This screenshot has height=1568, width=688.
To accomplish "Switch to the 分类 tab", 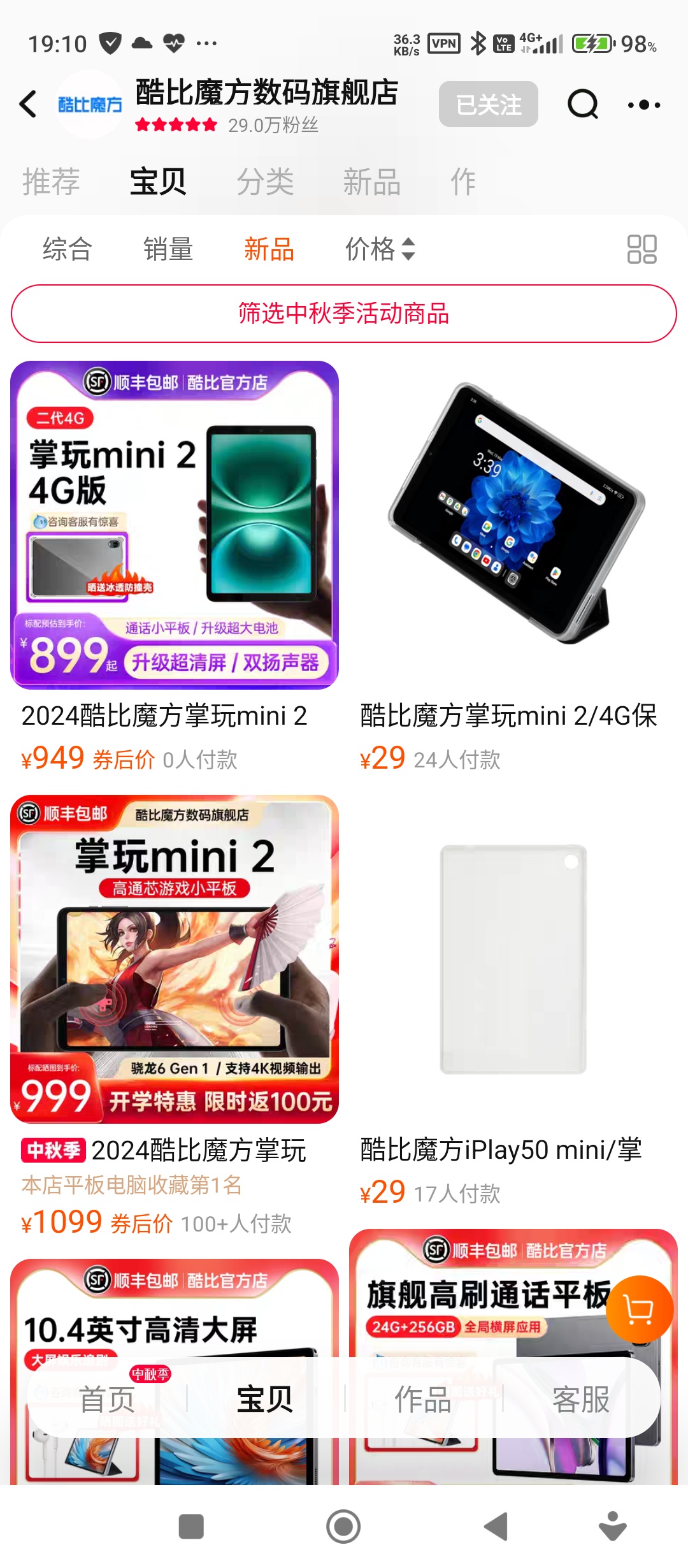I will click(x=265, y=182).
